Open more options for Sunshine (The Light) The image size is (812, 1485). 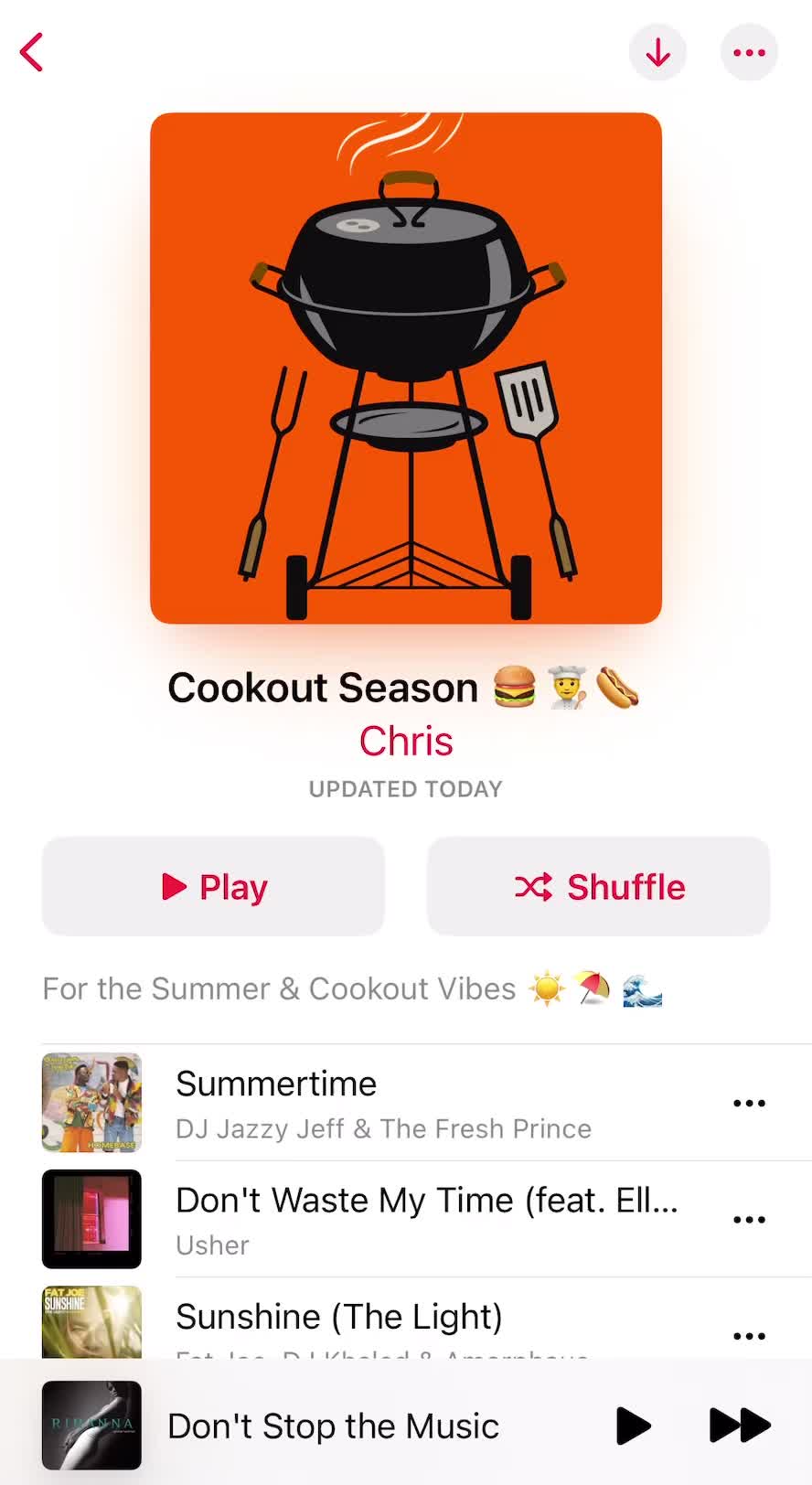[x=749, y=1336]
